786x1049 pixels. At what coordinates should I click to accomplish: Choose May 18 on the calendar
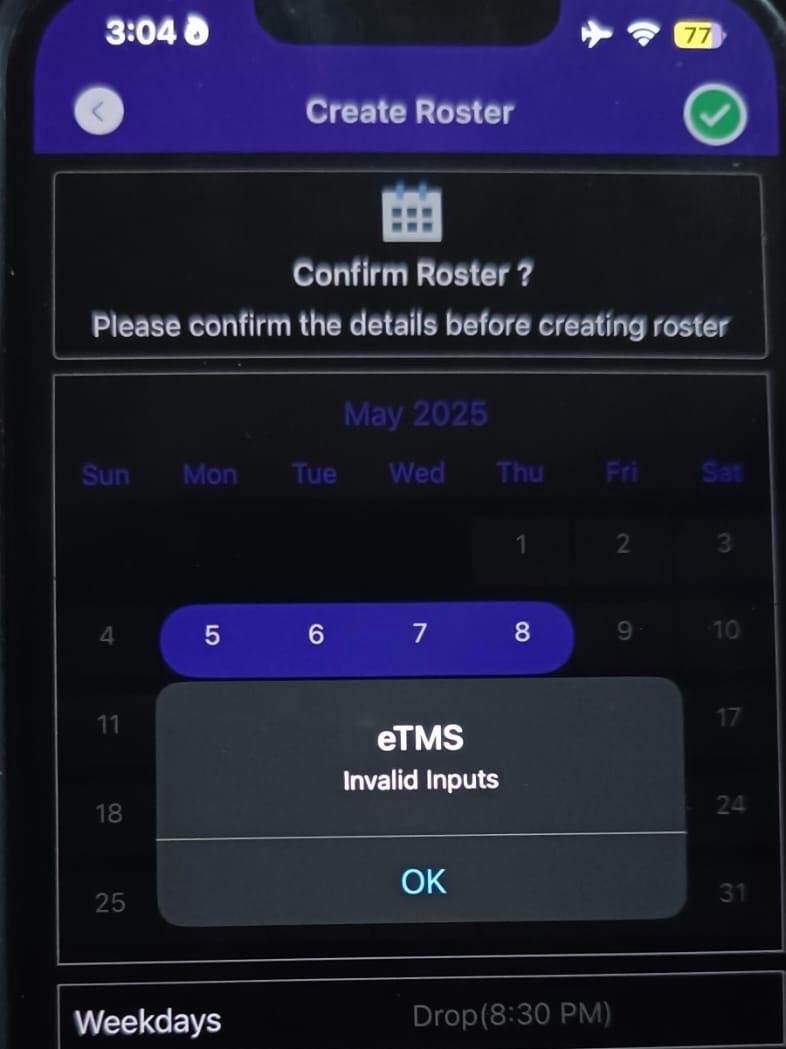click(108, 814)
